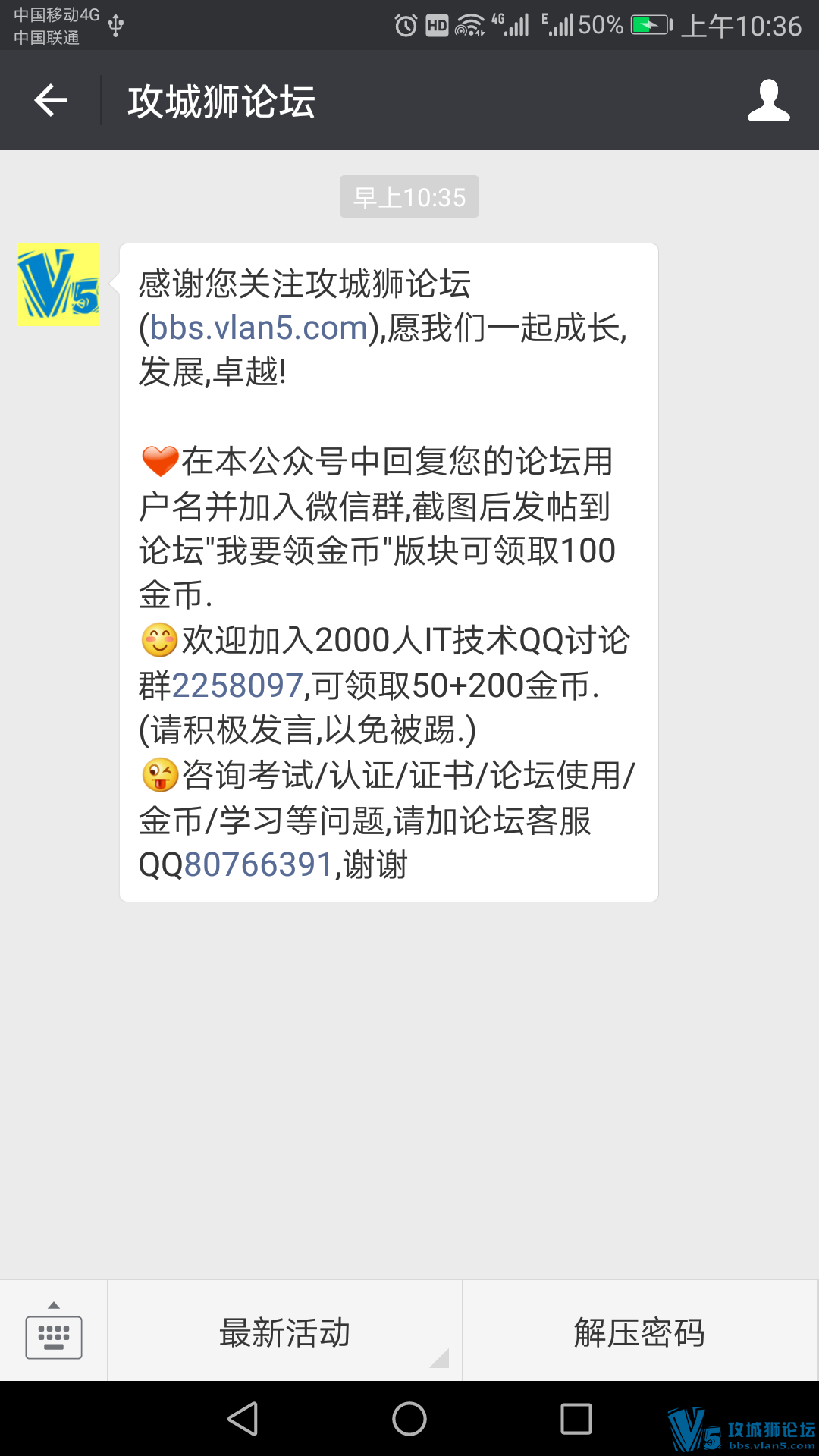
Task: Open the account profile icon
Action: (x=768, y=100)
